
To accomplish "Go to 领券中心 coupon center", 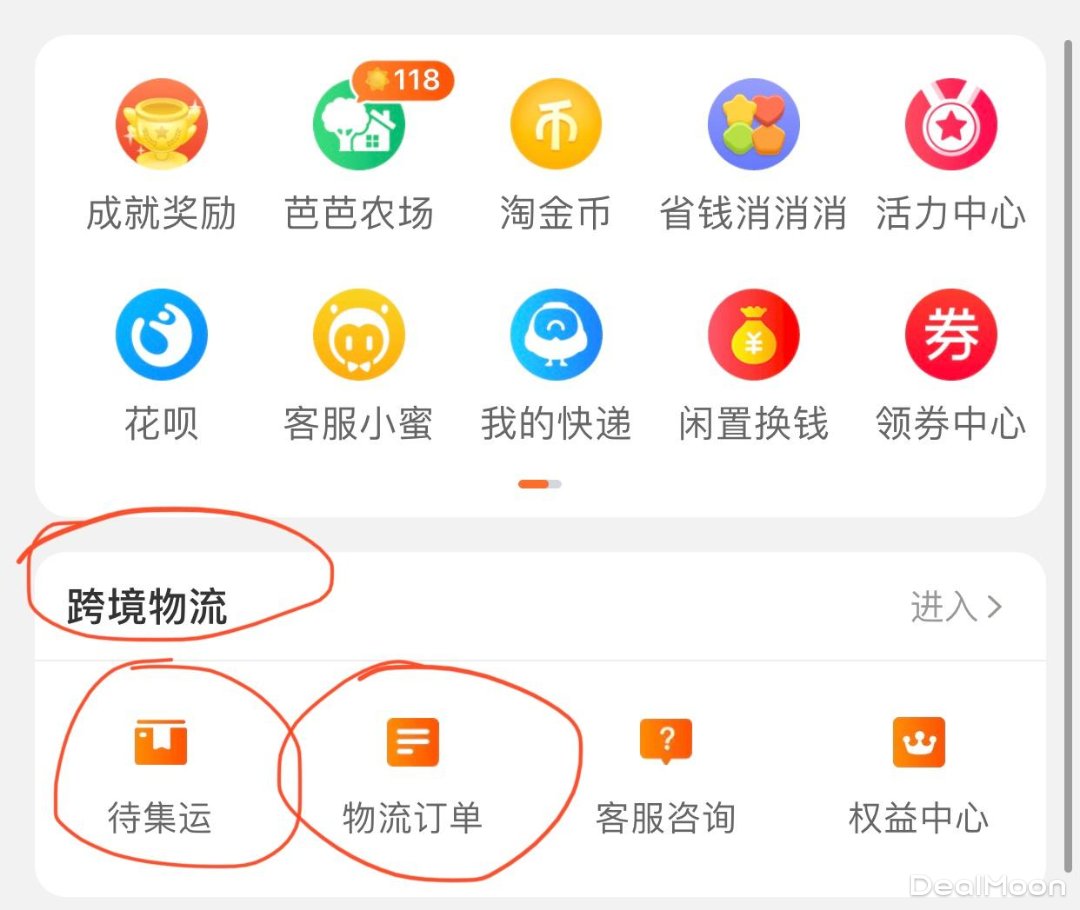I will point(950,335).
